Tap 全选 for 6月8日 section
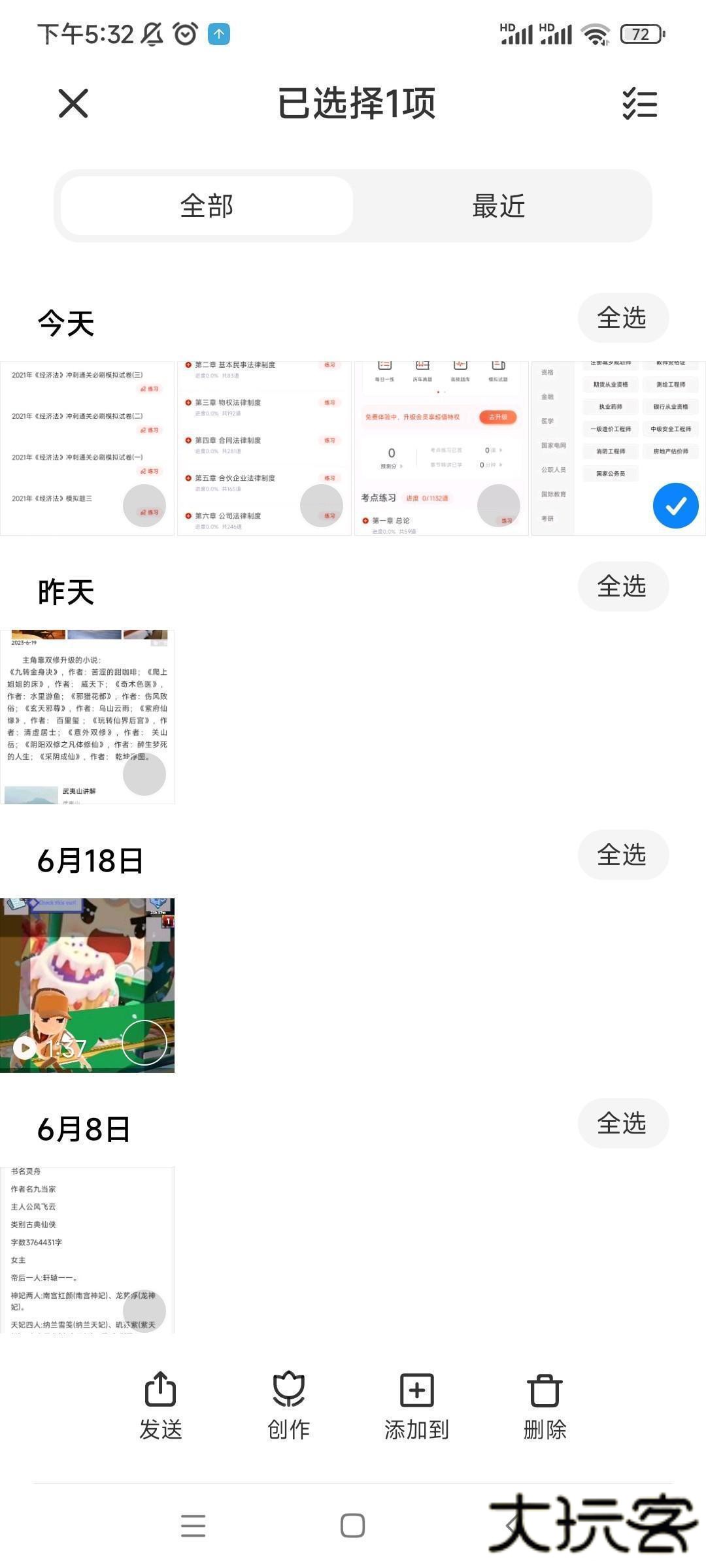 [622, 1124]
